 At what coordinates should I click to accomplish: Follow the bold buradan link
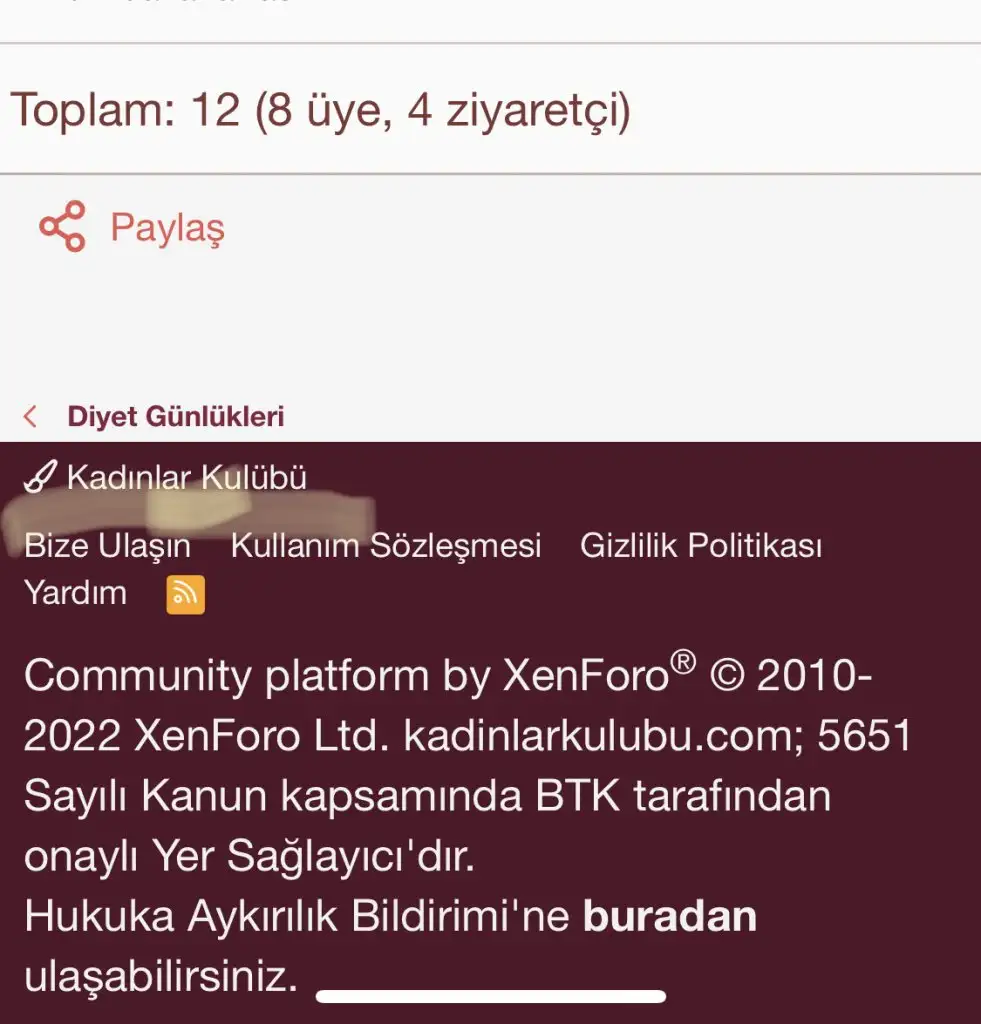[x=670, y=916]
